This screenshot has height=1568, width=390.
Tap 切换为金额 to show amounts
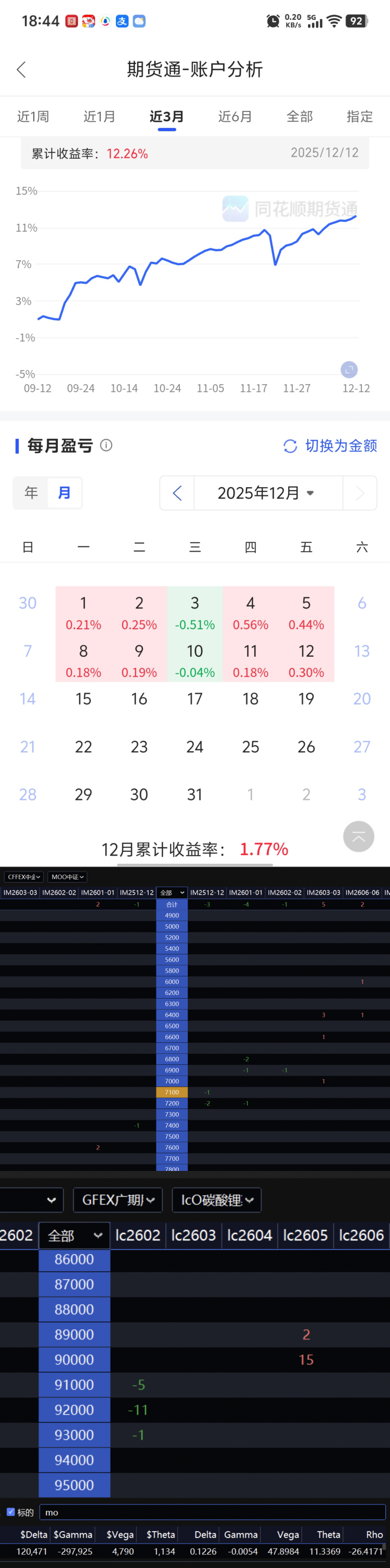(330, 445)
